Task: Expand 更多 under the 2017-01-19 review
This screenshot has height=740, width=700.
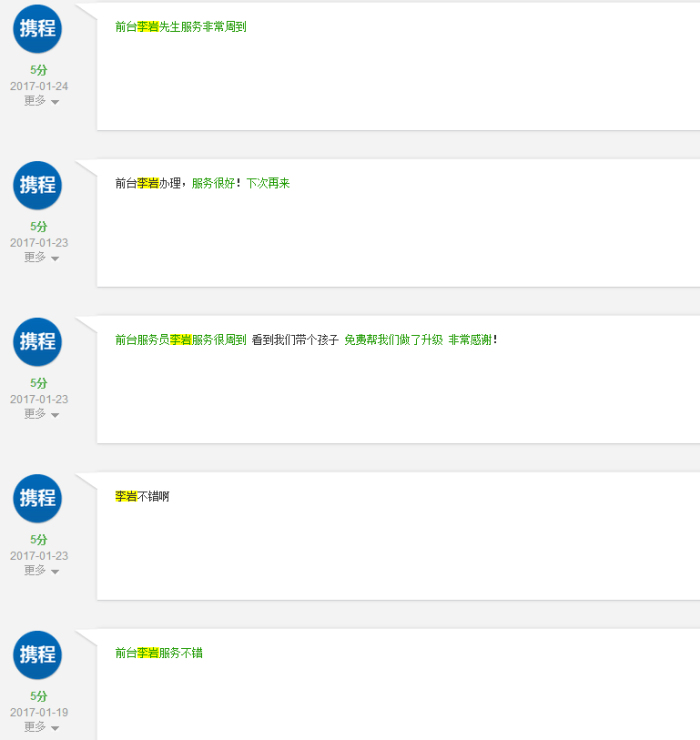Action: click(x=41, y=726)
